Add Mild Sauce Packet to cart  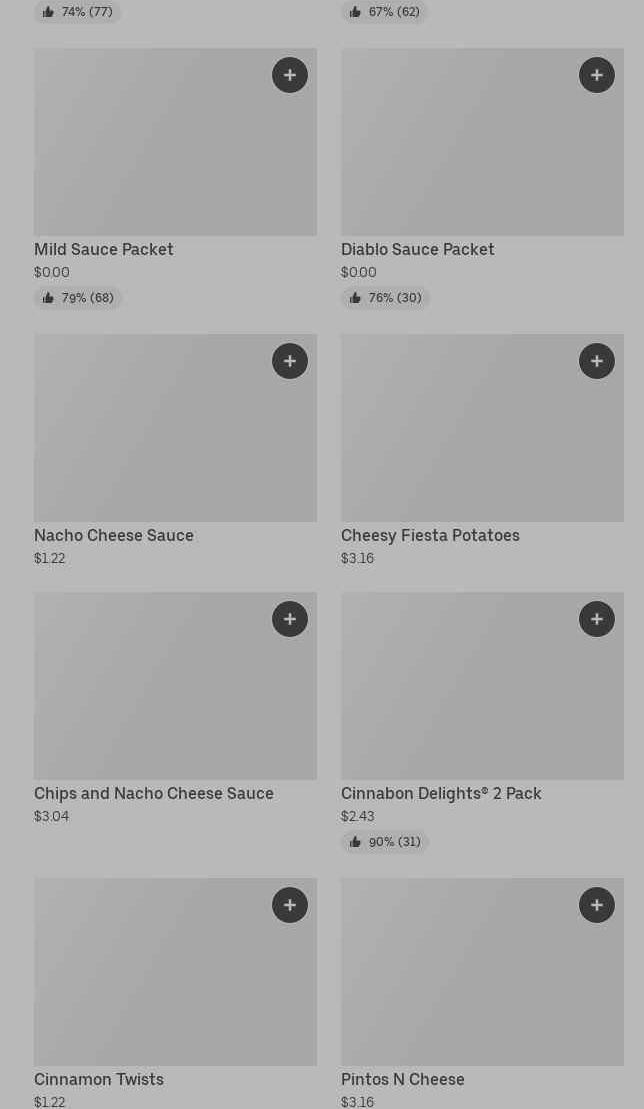tap(290, 75)
